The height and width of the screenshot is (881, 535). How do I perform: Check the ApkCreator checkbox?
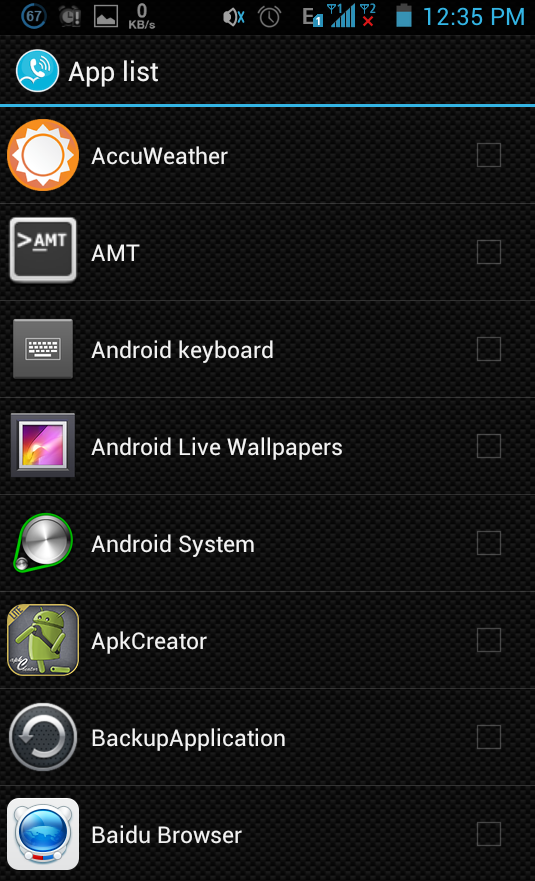click(488, 640)
